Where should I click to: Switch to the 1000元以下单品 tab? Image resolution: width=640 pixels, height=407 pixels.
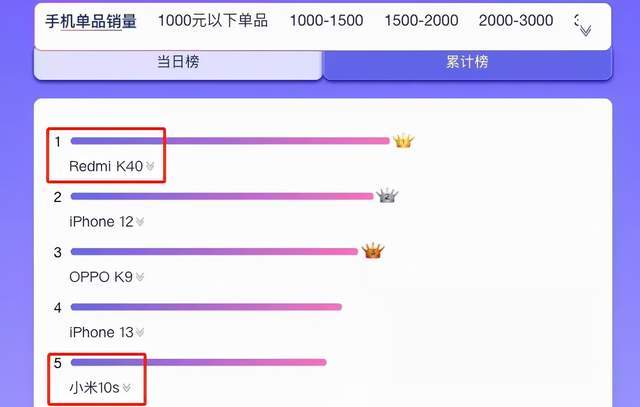click(x=212, y=21)
